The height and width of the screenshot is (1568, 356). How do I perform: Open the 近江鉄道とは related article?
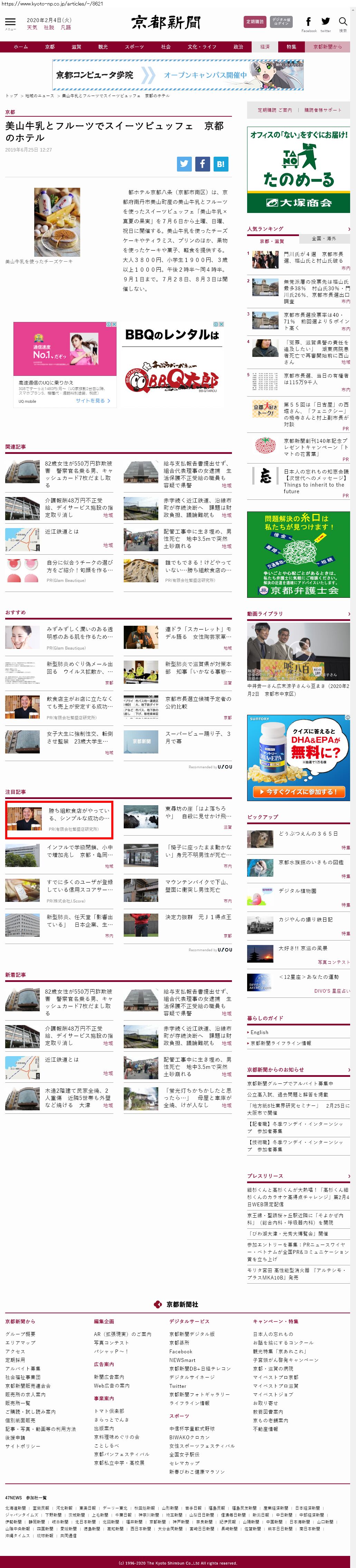click(x=62, y=532)
